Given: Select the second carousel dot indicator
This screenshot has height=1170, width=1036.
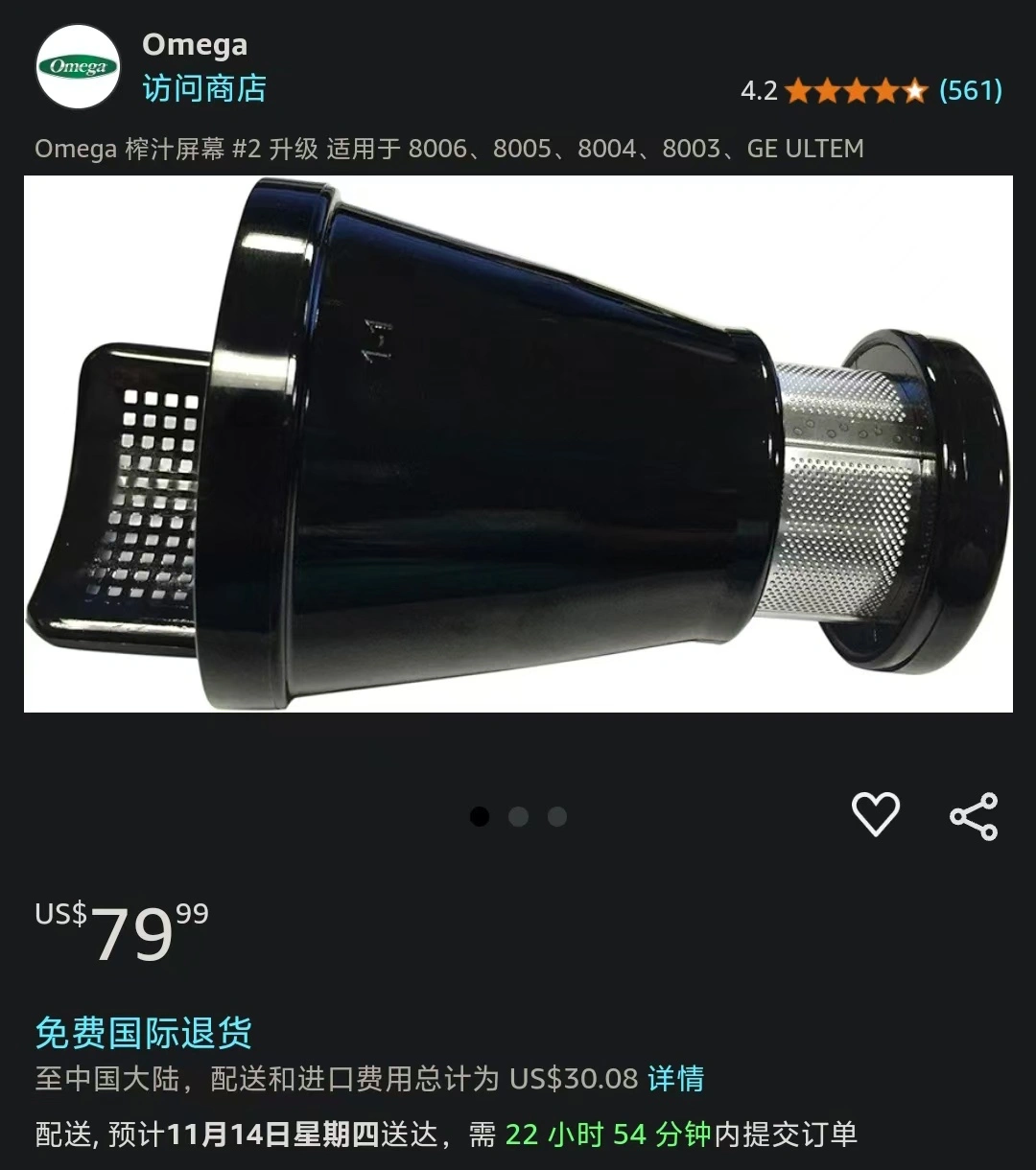Looking at the screenshot, I should pyautogui.click(x=520, y=817).
